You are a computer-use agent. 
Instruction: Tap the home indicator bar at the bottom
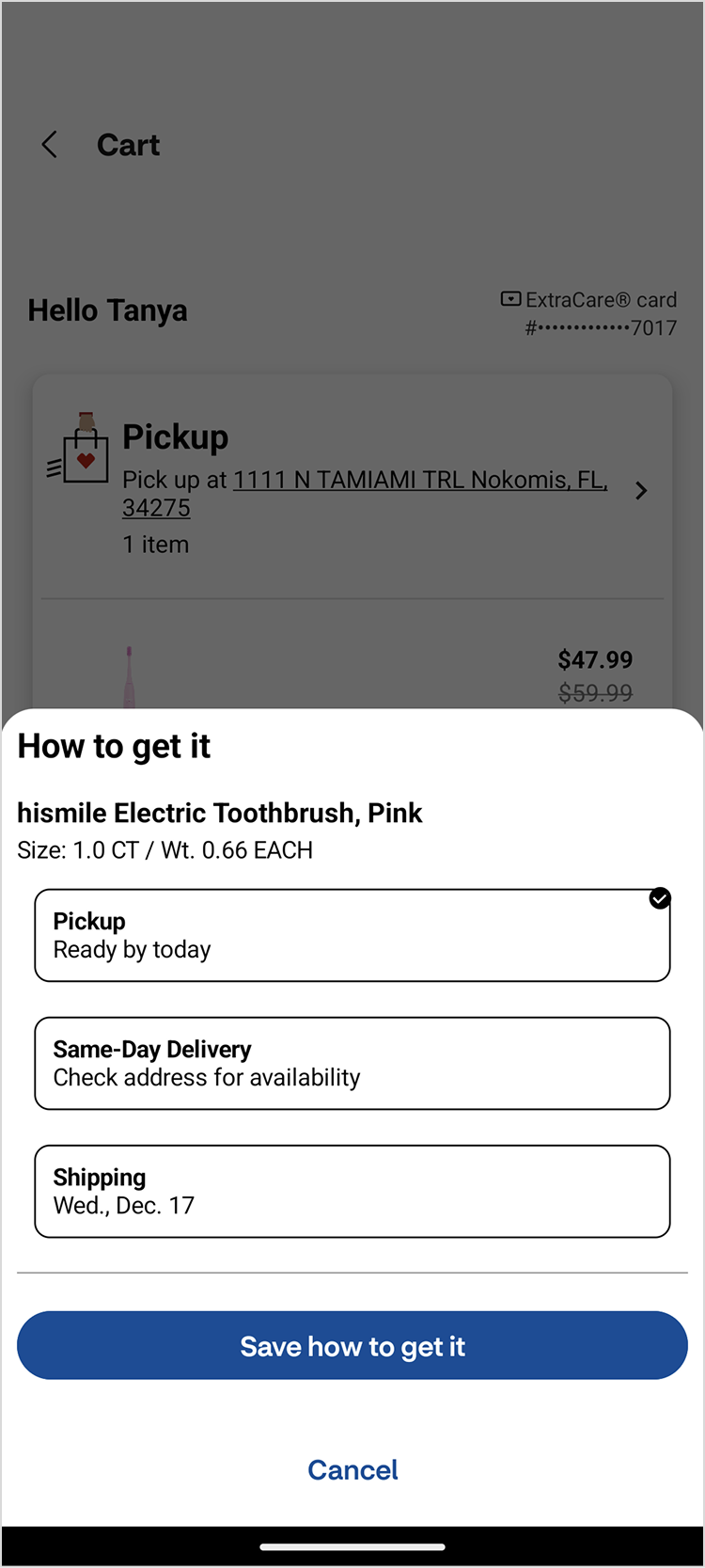pyautogui.click(x=352, y=1546)
